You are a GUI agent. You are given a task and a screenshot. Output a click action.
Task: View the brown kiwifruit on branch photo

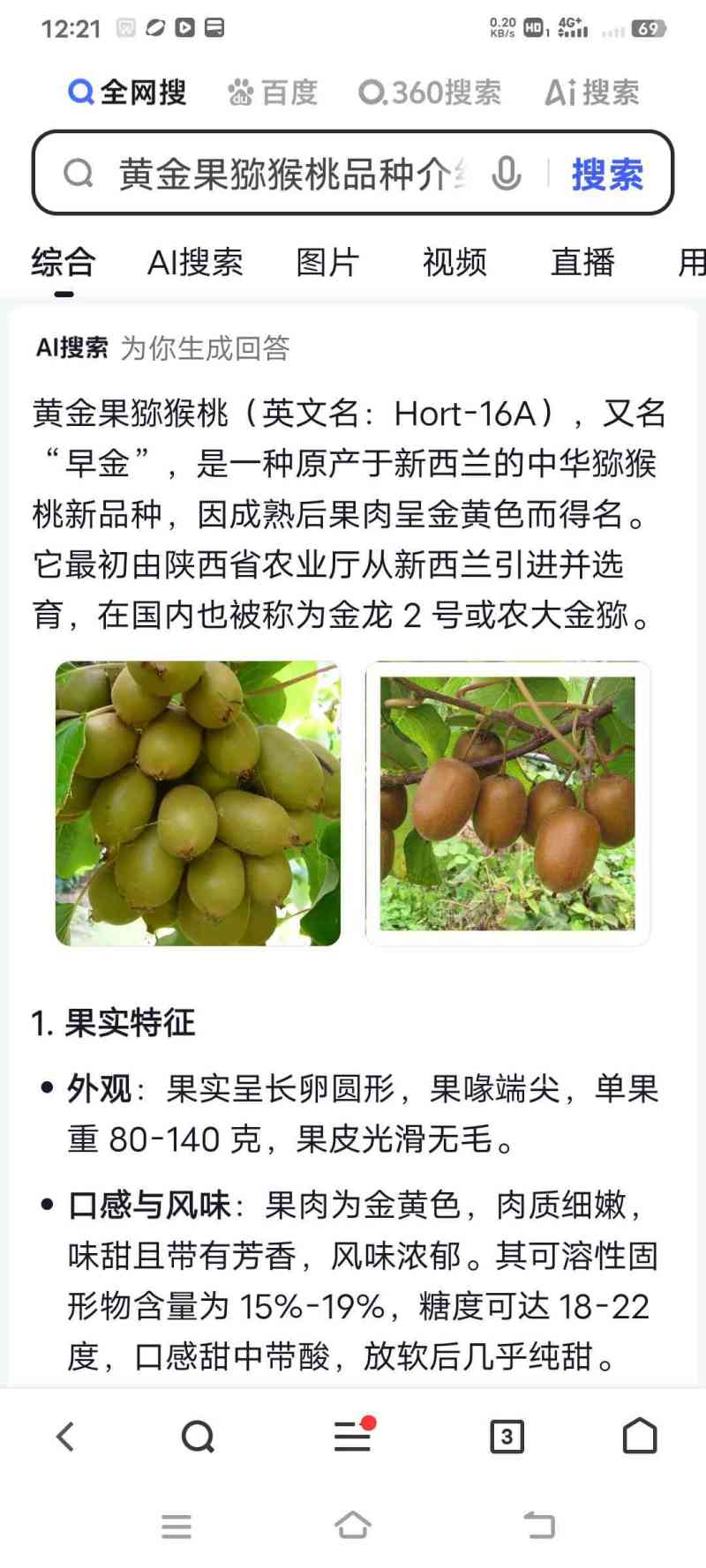[x=507, y=803]
